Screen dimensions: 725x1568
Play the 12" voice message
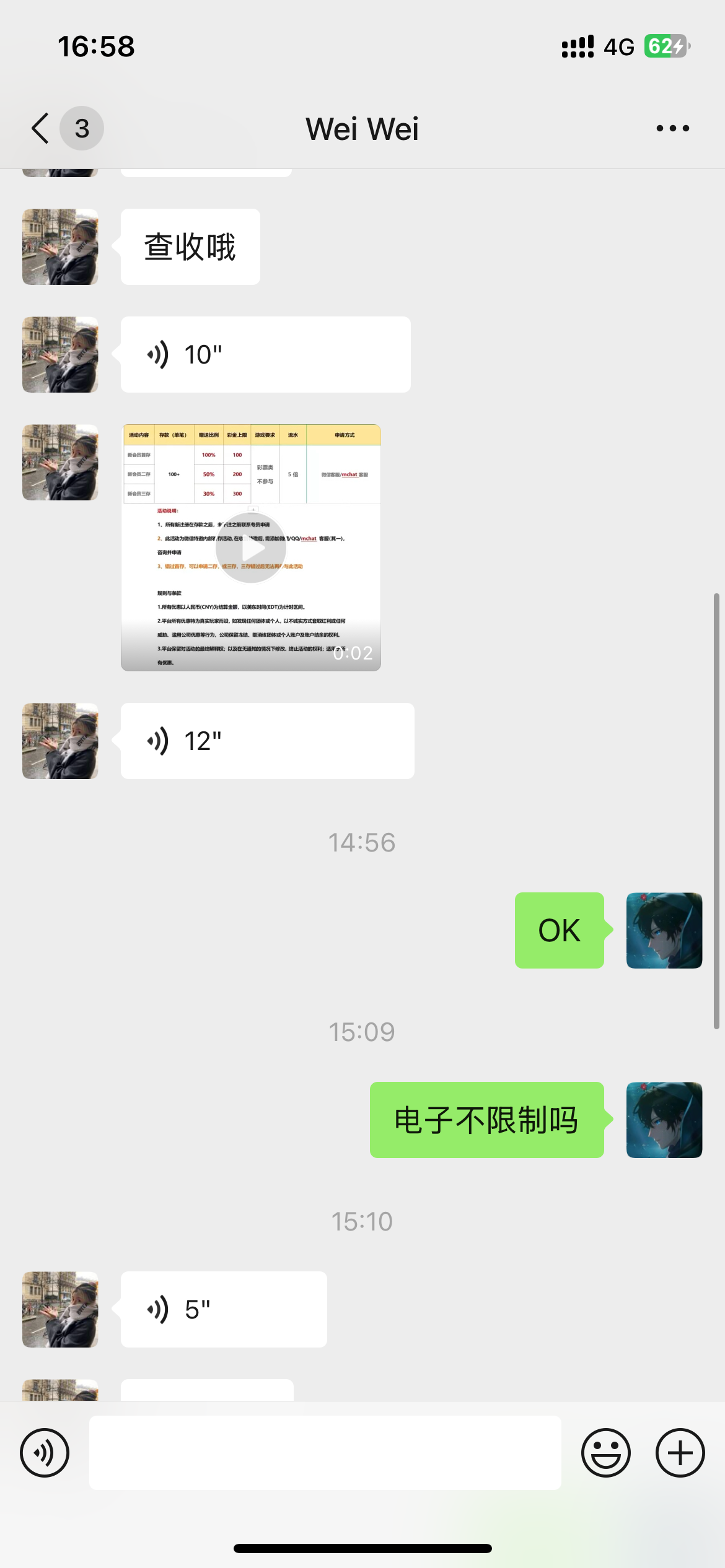266,741
